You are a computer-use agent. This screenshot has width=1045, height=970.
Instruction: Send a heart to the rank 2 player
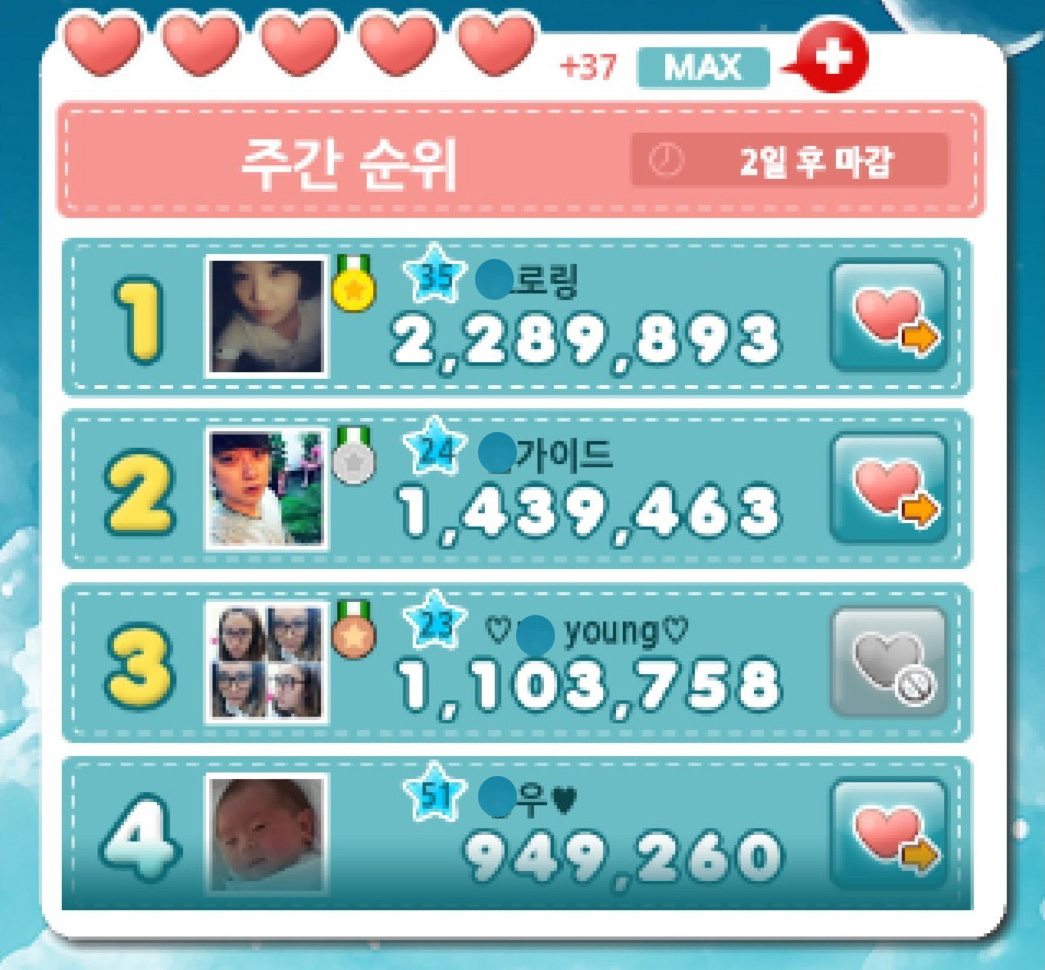(888, 489)
